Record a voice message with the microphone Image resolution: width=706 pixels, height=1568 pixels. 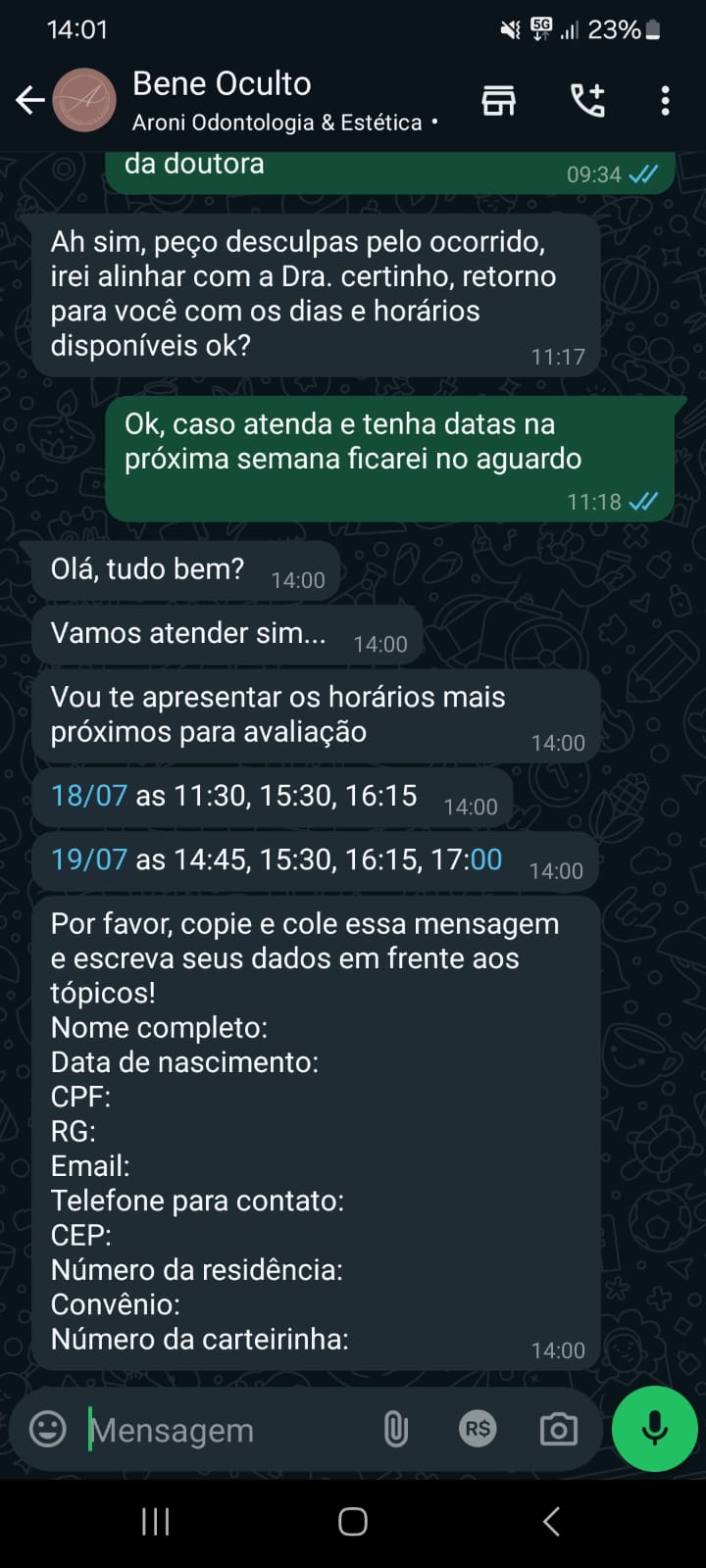click(654, 1429)
